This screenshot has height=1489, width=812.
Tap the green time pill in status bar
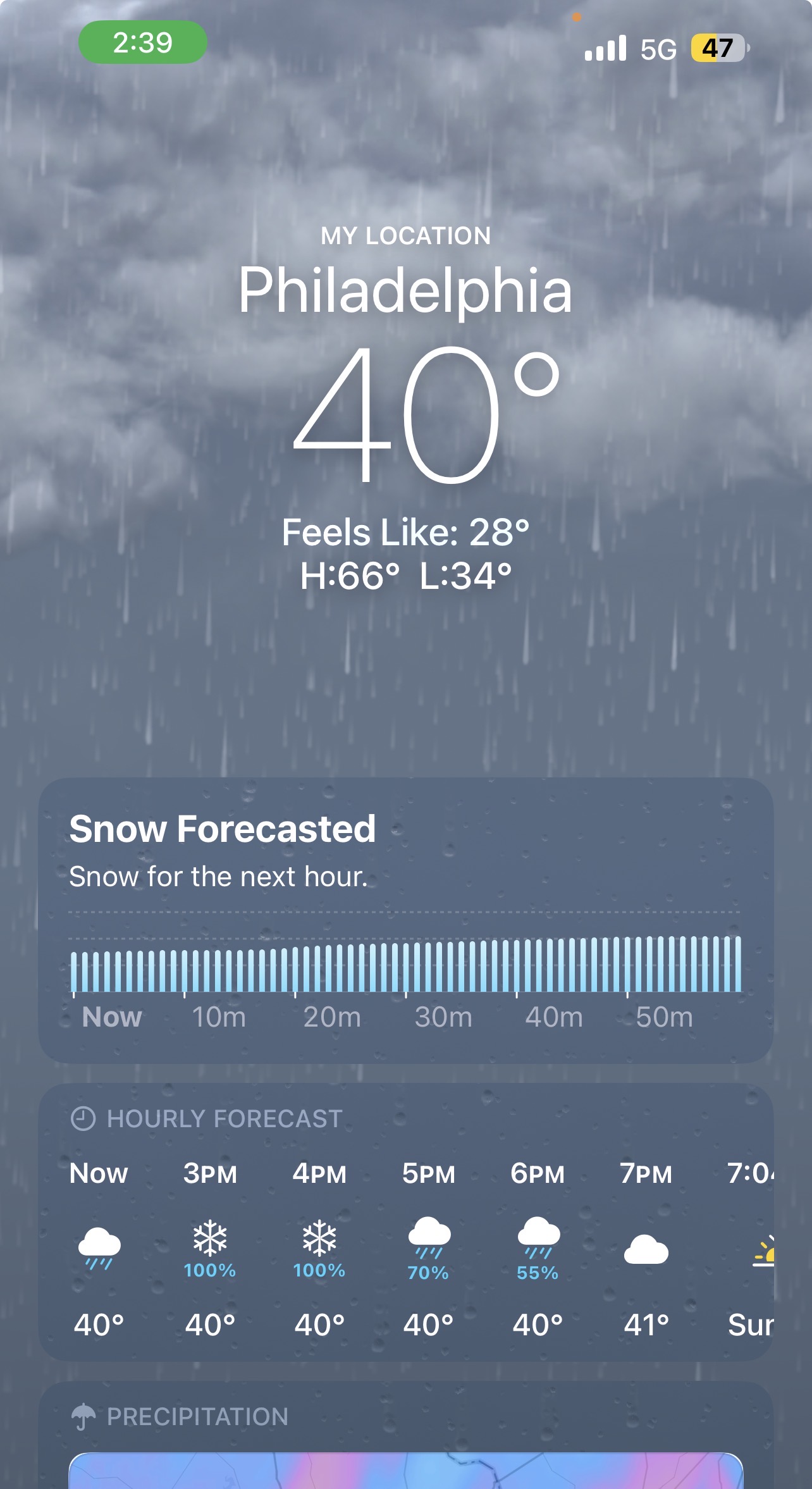(x=143, y=42)
